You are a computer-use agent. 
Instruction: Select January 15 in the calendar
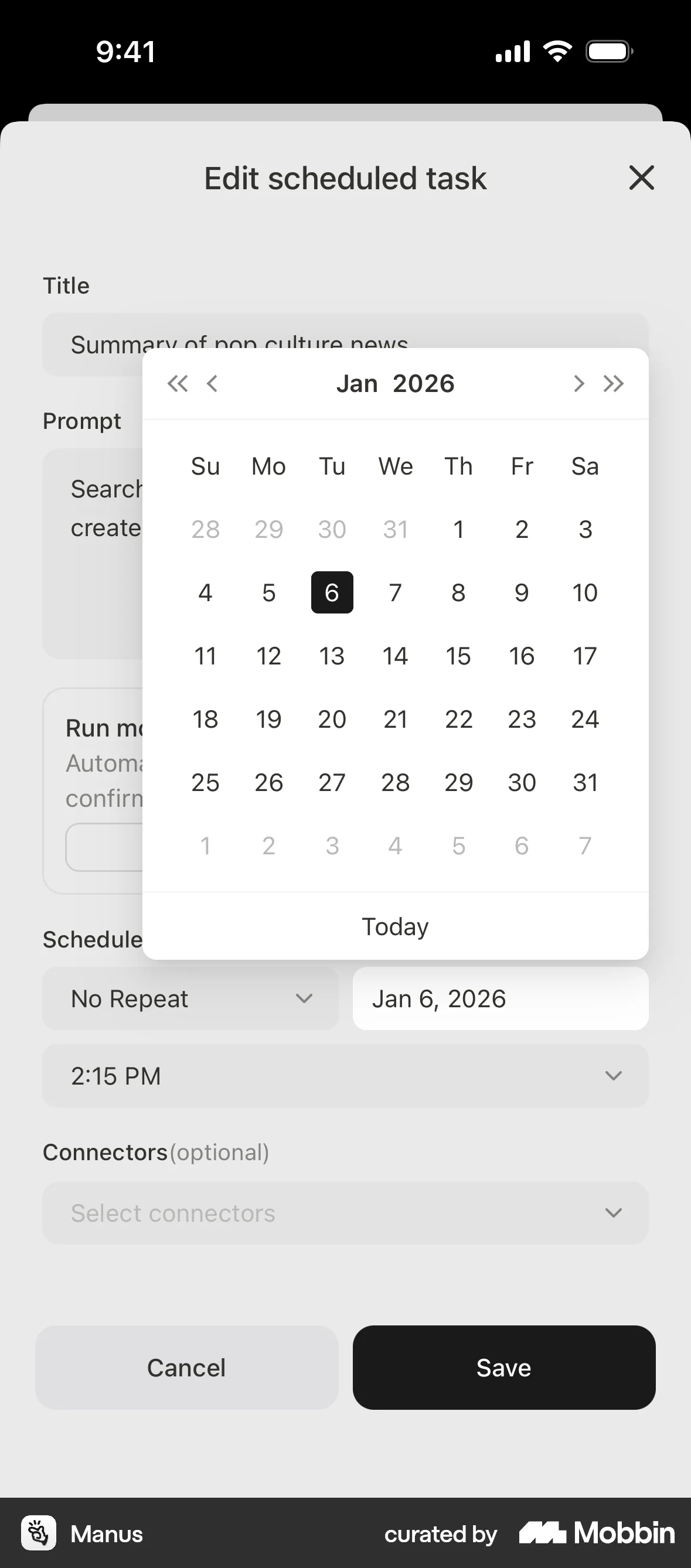tap(458, 656)
